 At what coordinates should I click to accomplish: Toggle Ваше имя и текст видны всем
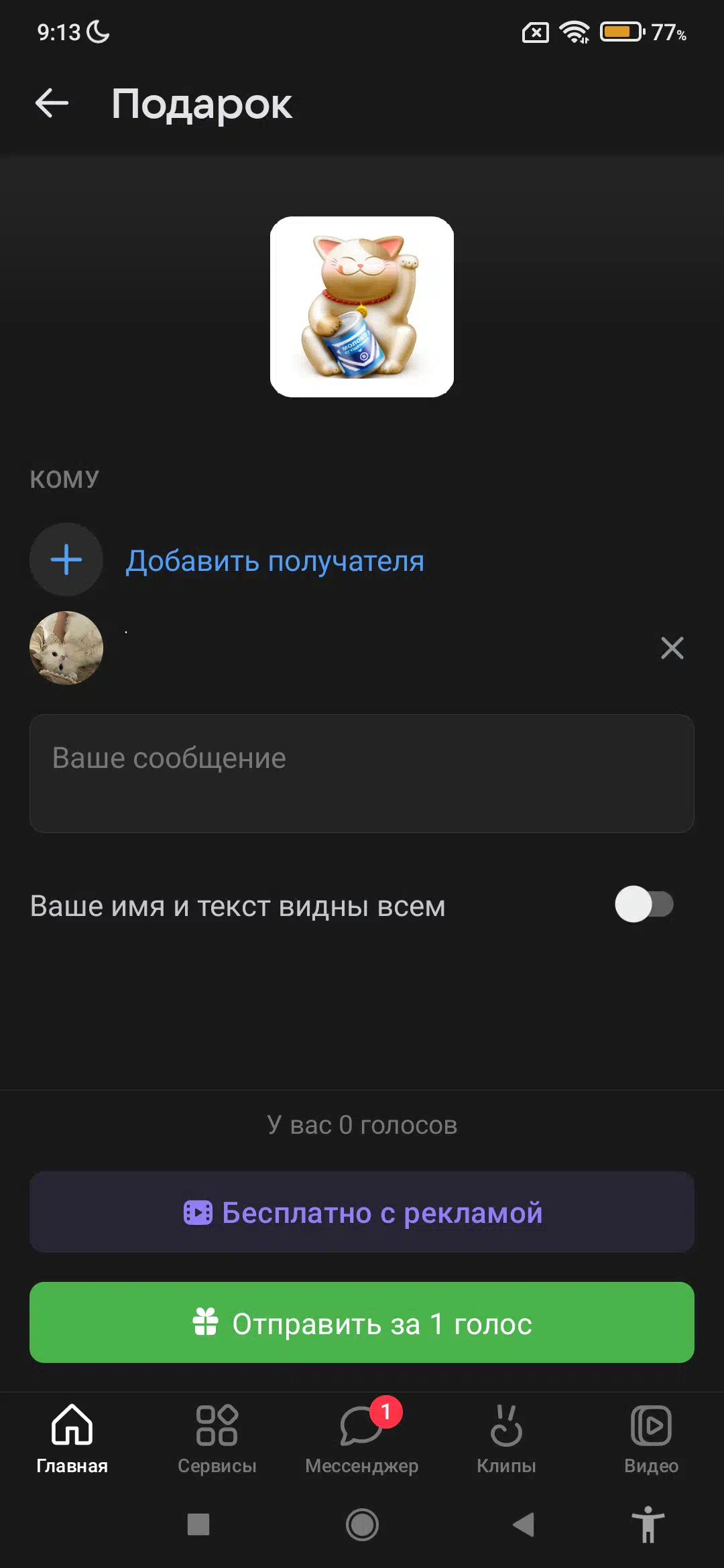(x=644, y=905)
